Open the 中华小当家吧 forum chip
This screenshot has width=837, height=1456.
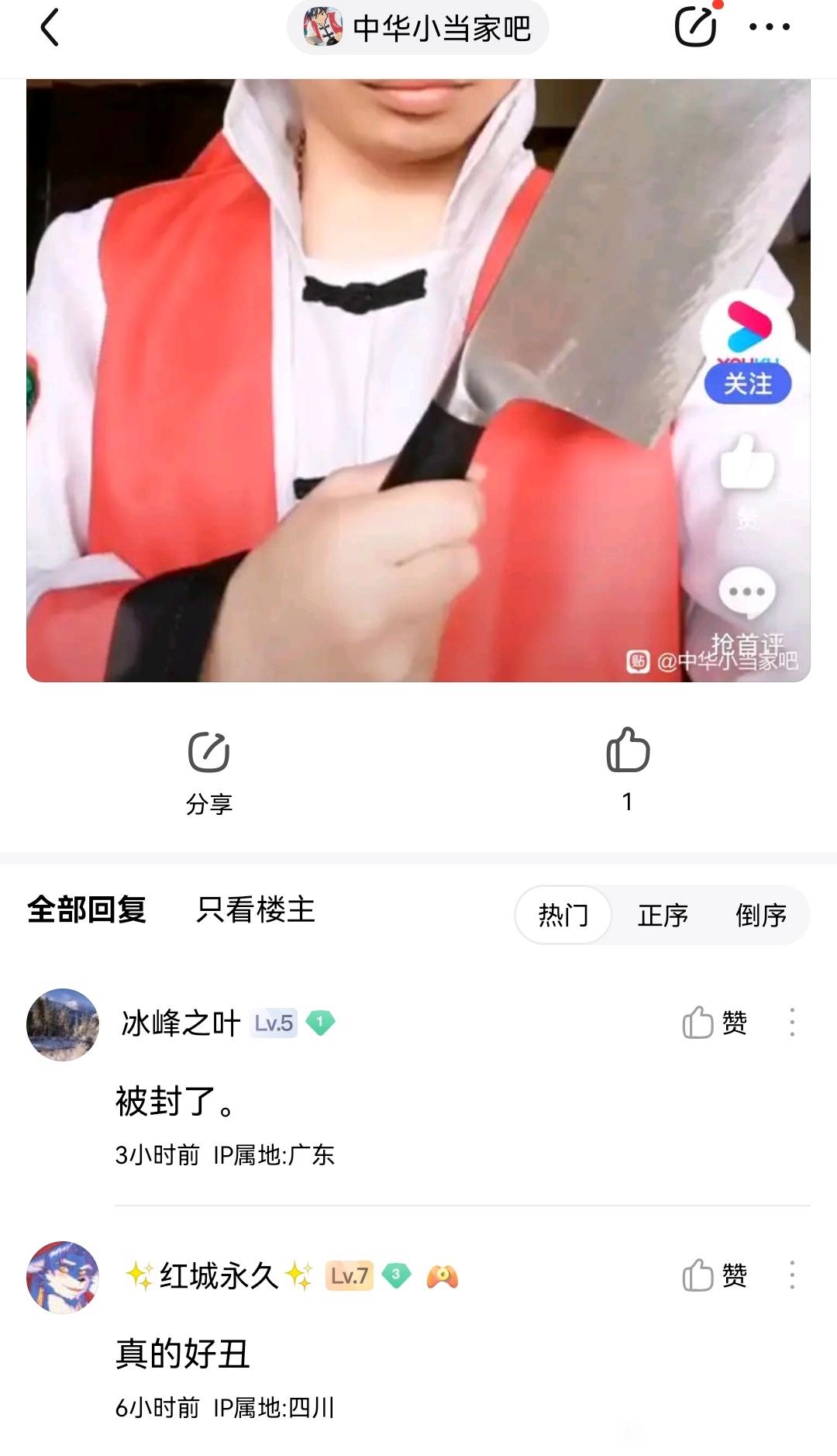click(x=418, y=29)
